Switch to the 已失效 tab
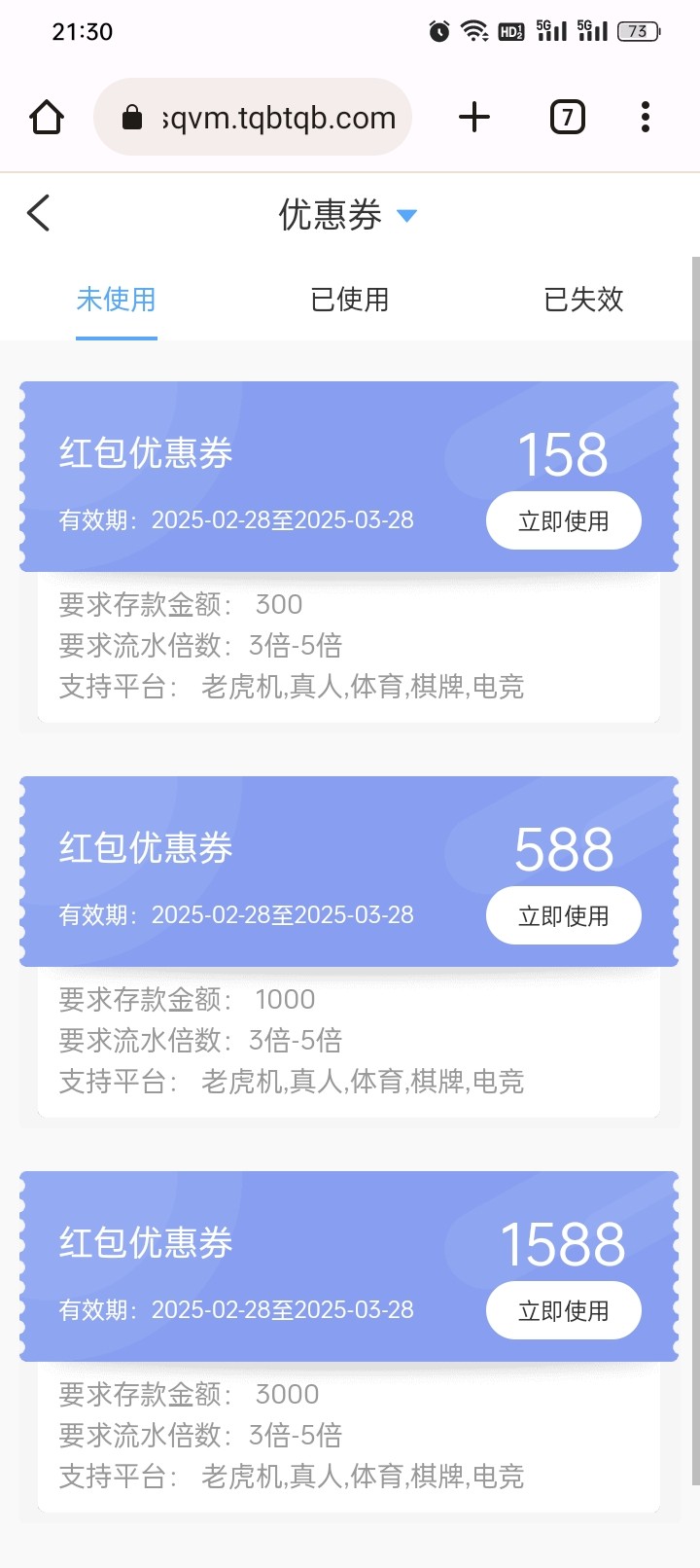 click(583, 300)
